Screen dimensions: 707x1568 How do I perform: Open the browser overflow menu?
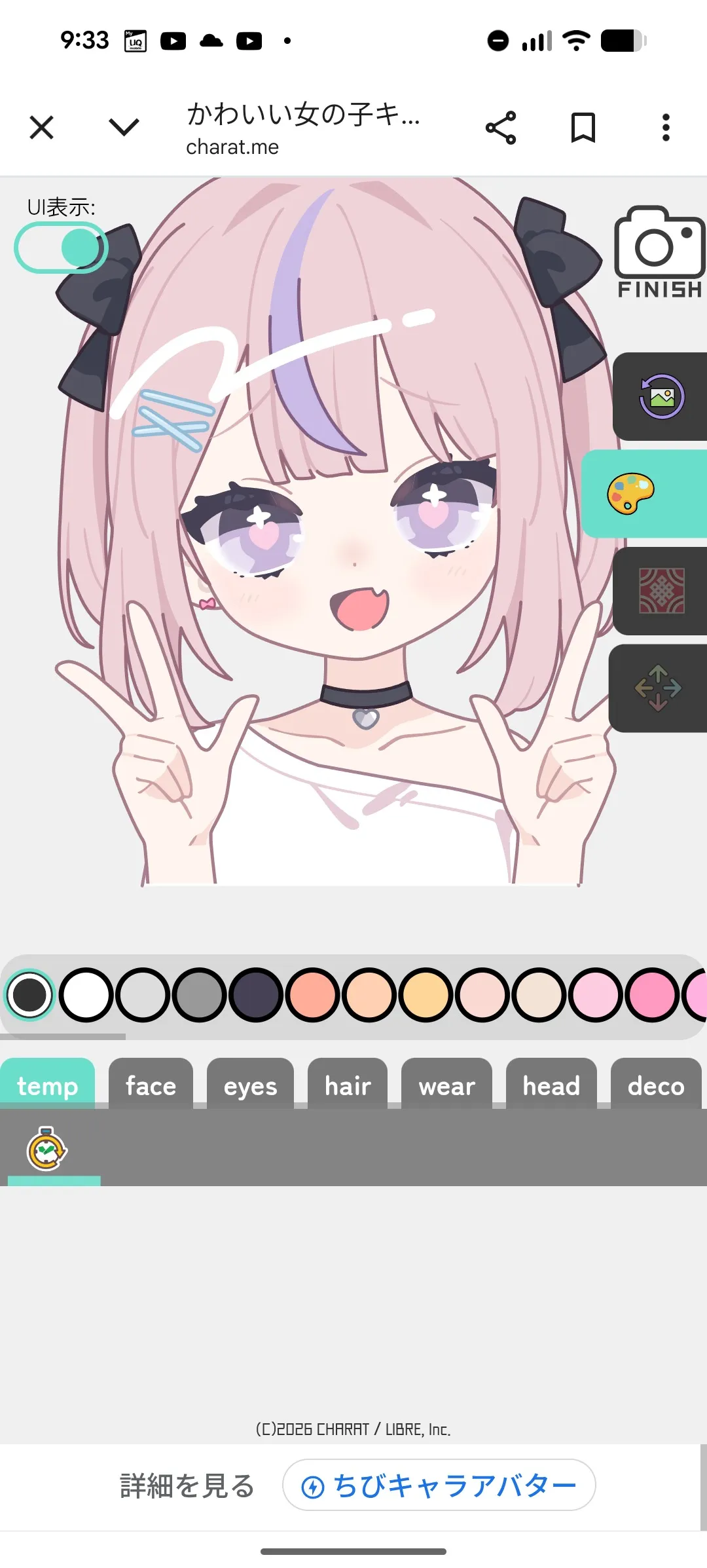(666, 127)
